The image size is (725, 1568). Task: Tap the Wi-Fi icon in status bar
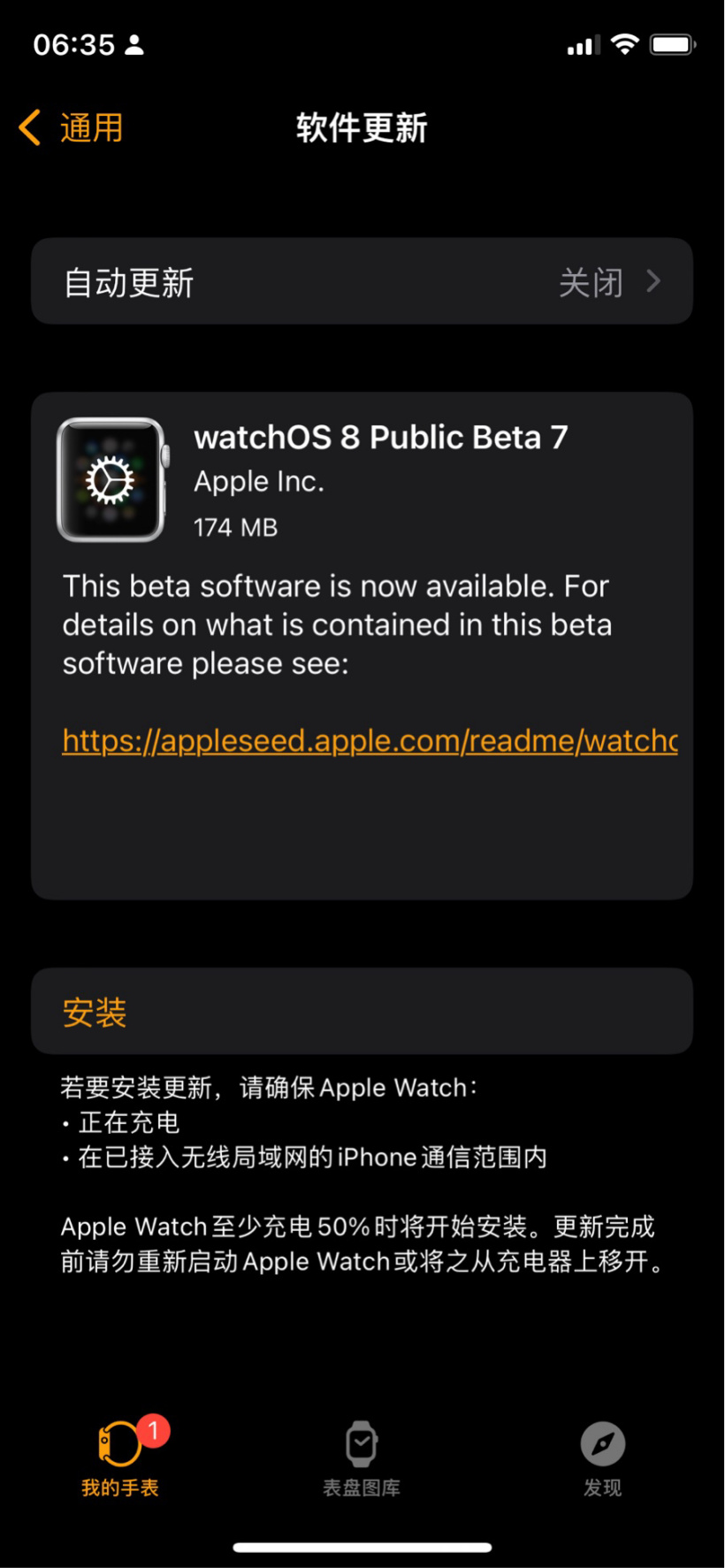(624, 42)
